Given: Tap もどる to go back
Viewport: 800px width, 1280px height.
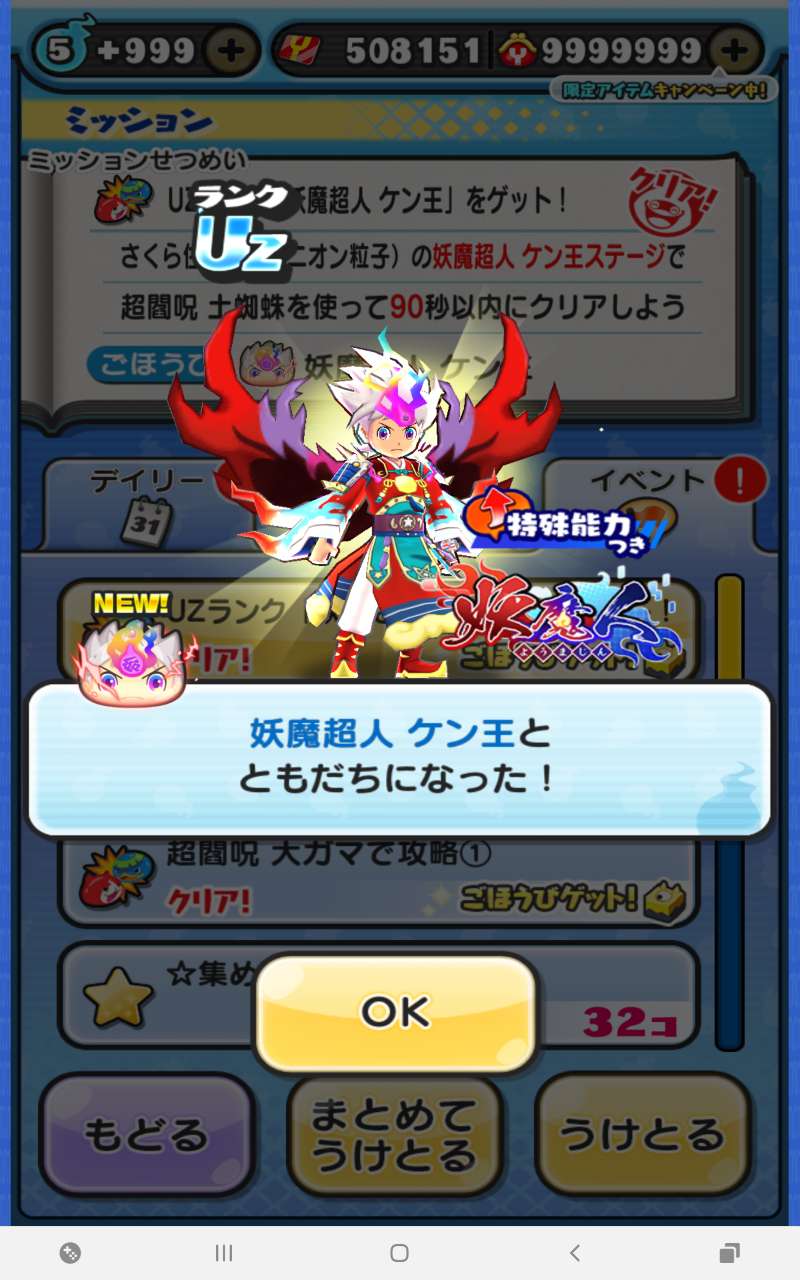Looking at the screenshot, I should pos(147,1134).
